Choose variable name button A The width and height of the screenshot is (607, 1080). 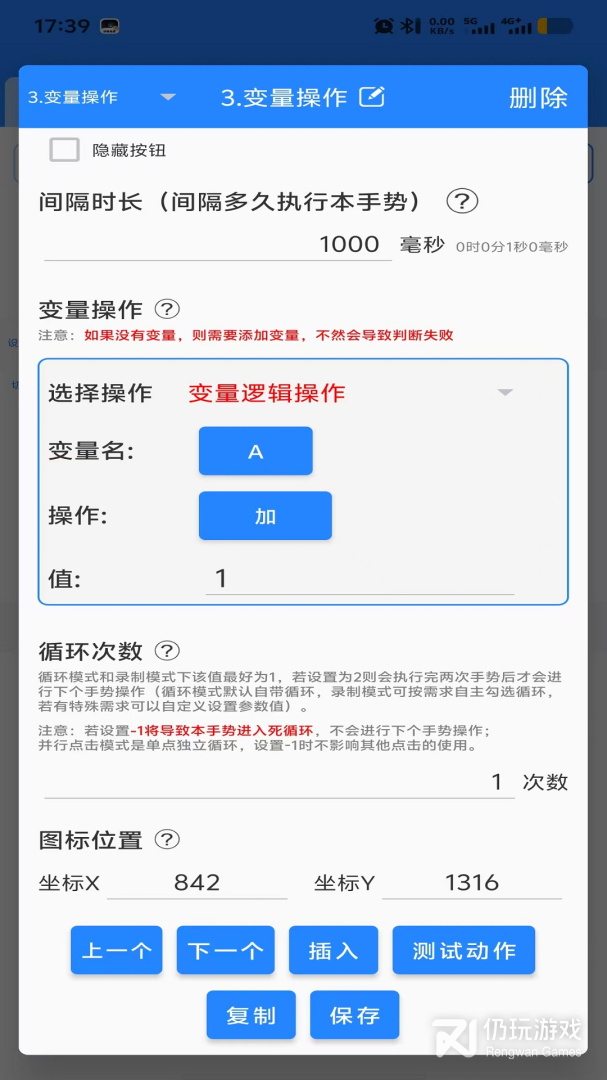click(x=256, y=451)
